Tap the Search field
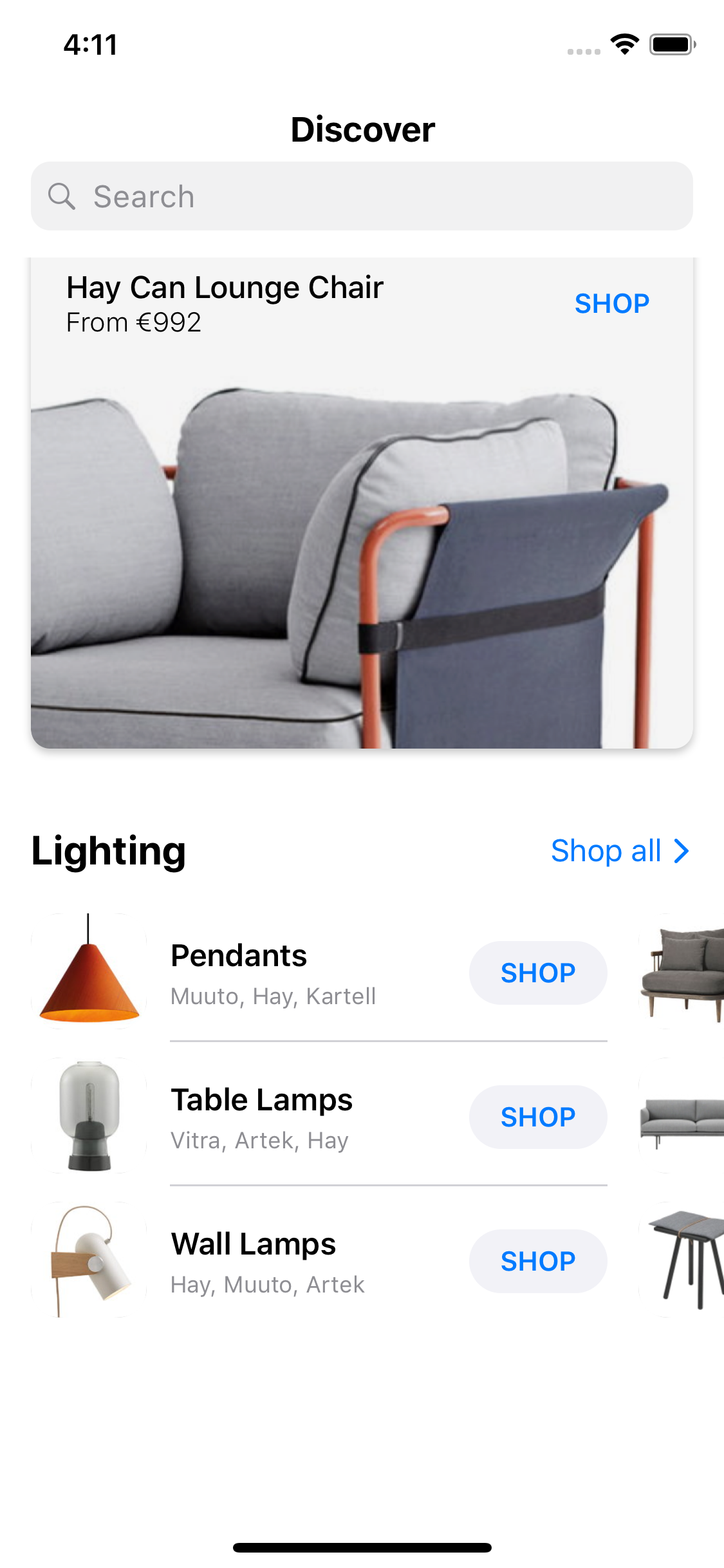 [362, 196]
